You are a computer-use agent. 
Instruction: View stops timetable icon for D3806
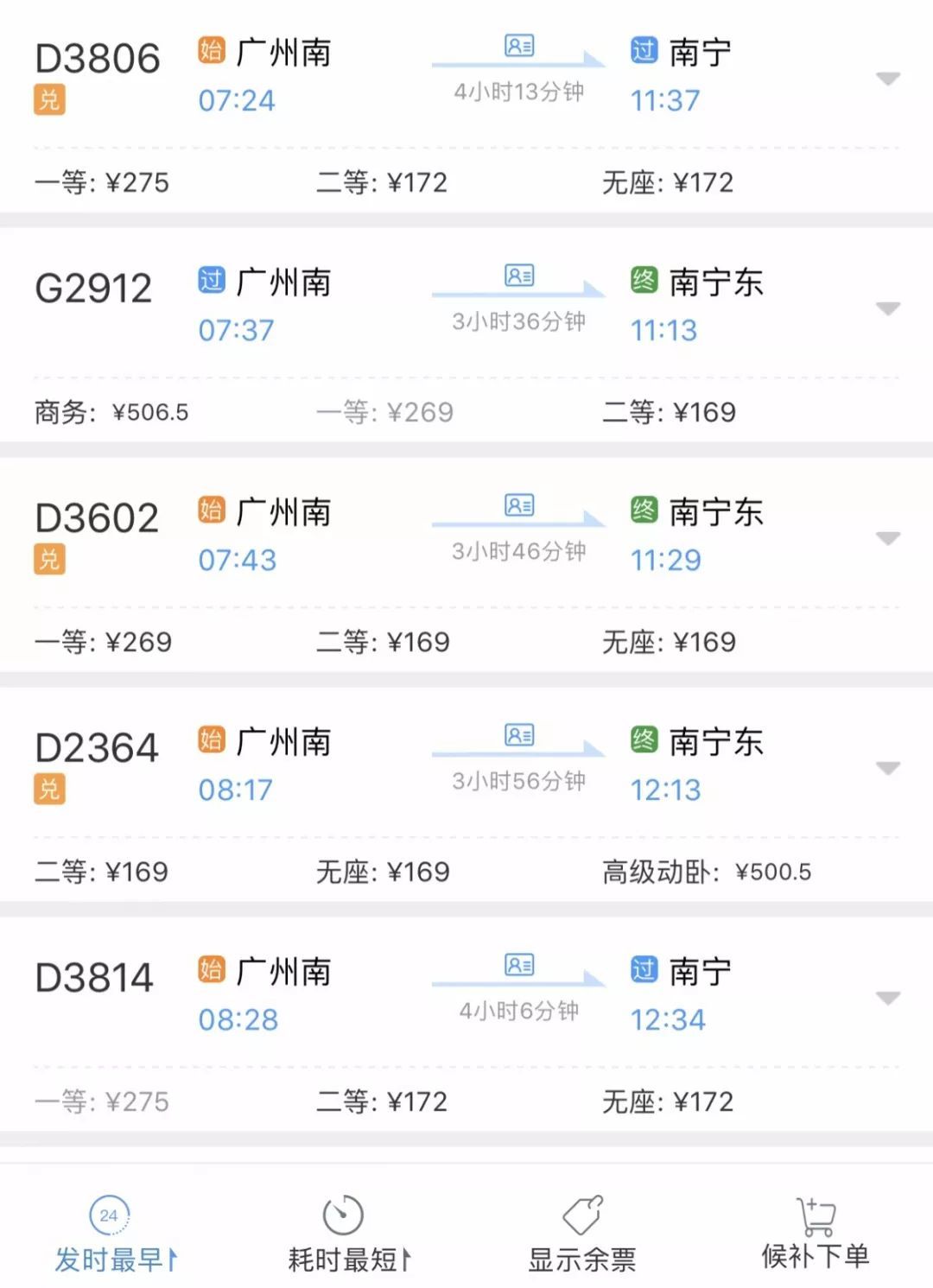519,46
